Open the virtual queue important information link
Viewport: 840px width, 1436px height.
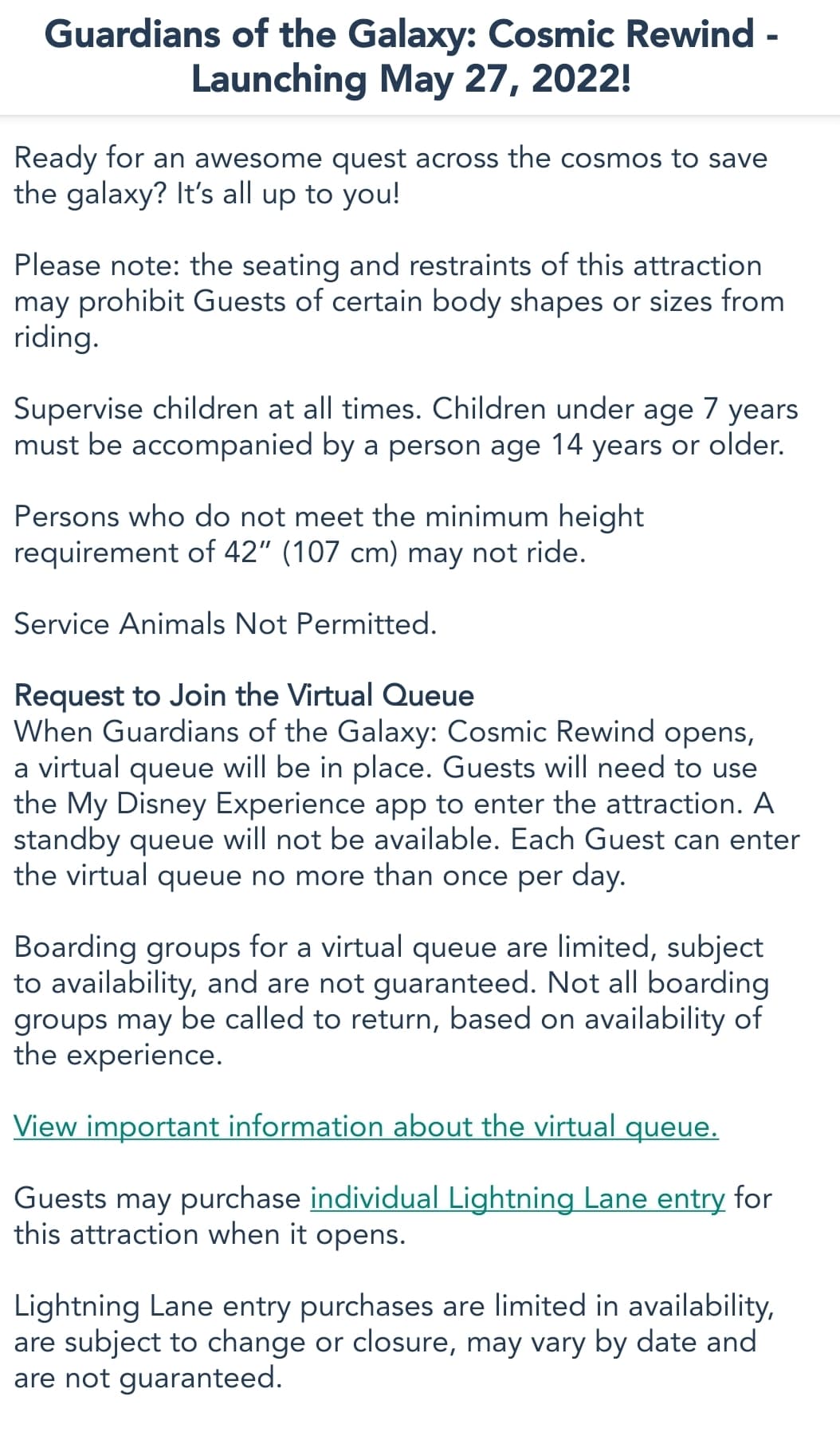(x=366, y=1126)
